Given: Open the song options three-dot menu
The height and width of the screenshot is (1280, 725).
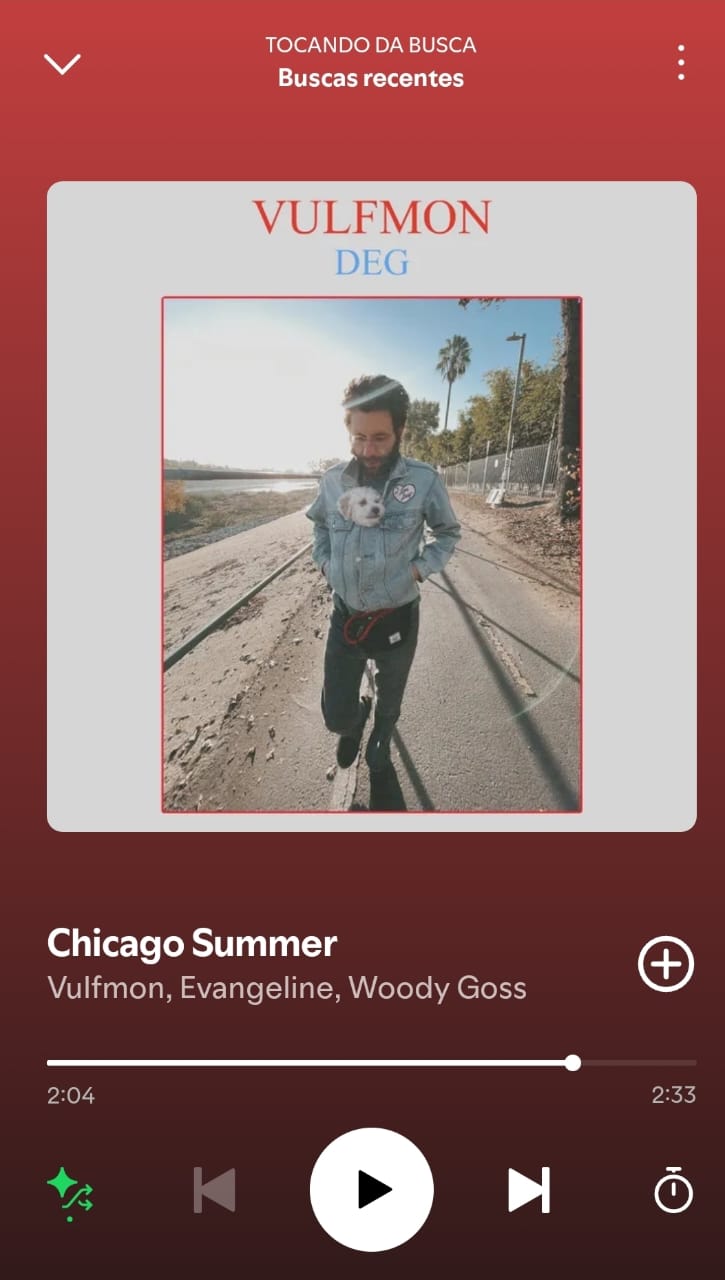Looking at the screenshot, I should pyautogui.click(x=680, y=62).
